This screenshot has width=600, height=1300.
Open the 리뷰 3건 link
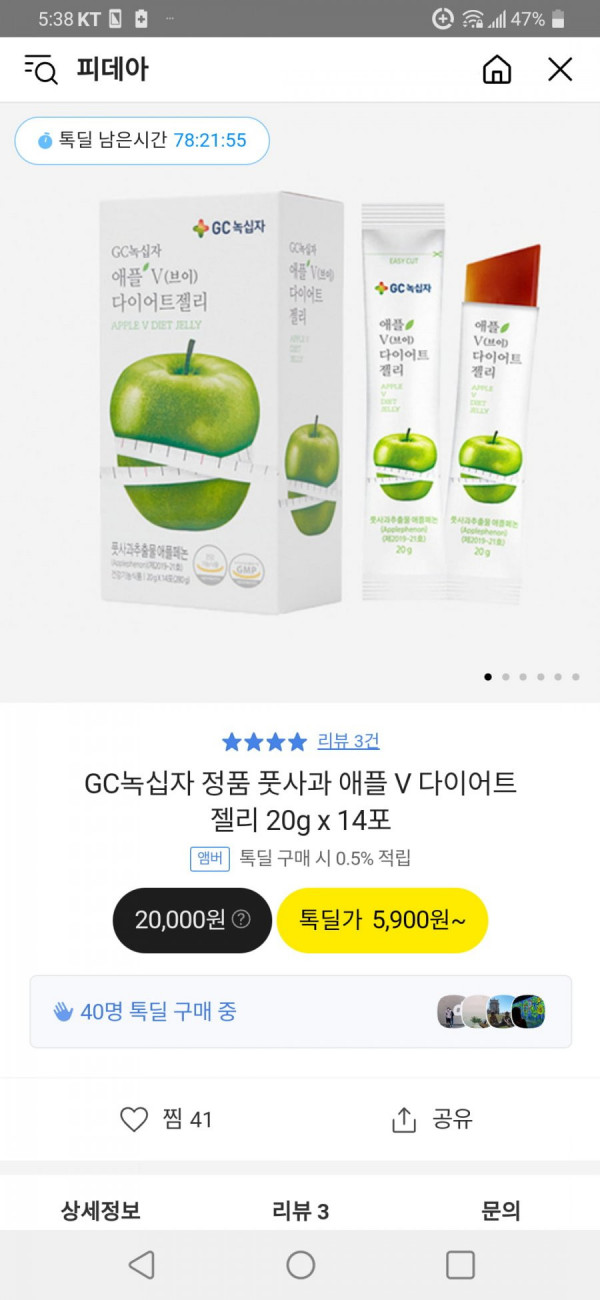tap(348, 741)
